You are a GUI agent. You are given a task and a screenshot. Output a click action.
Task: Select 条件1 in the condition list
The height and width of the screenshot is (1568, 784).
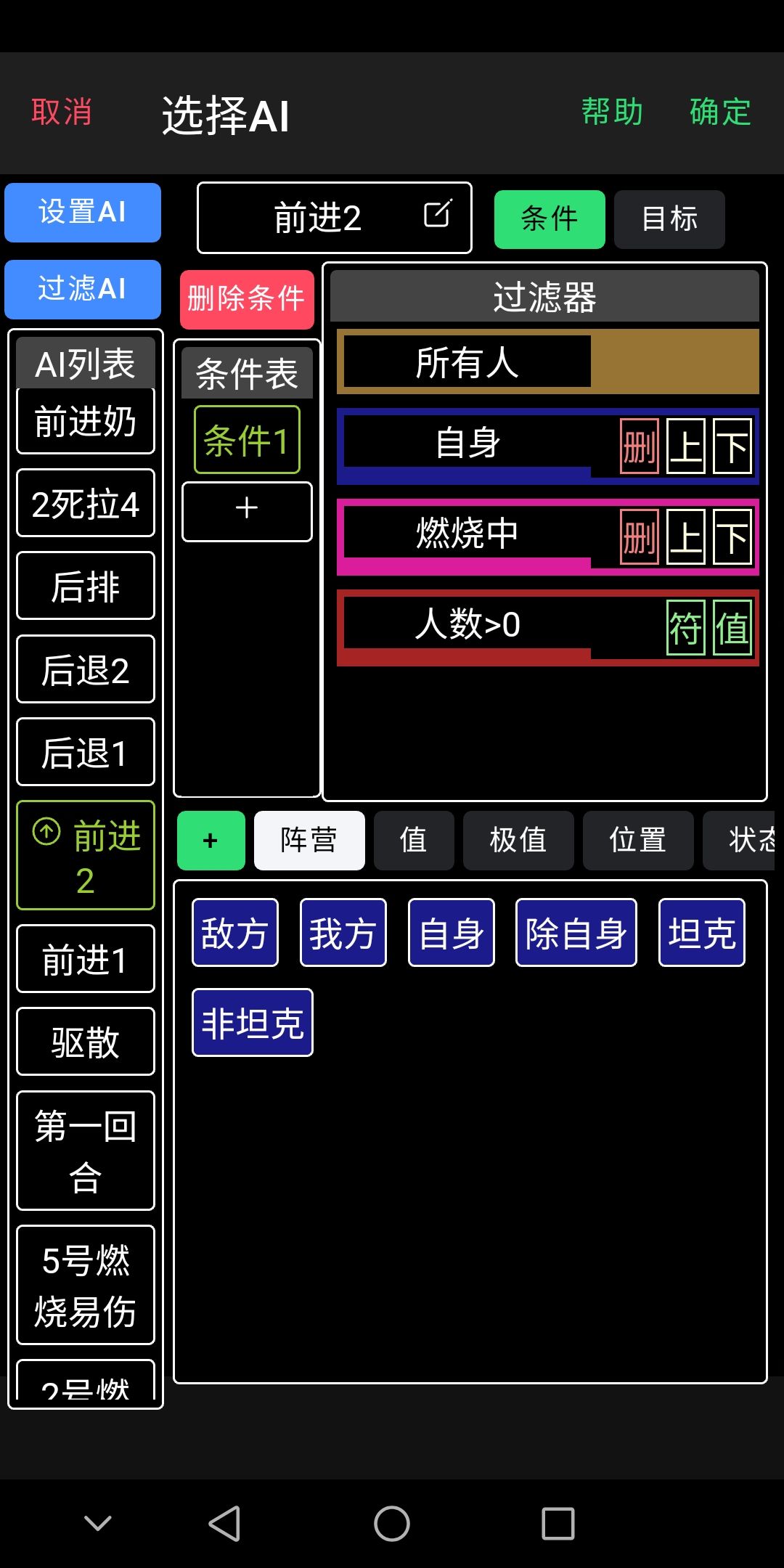coord(246,438)
